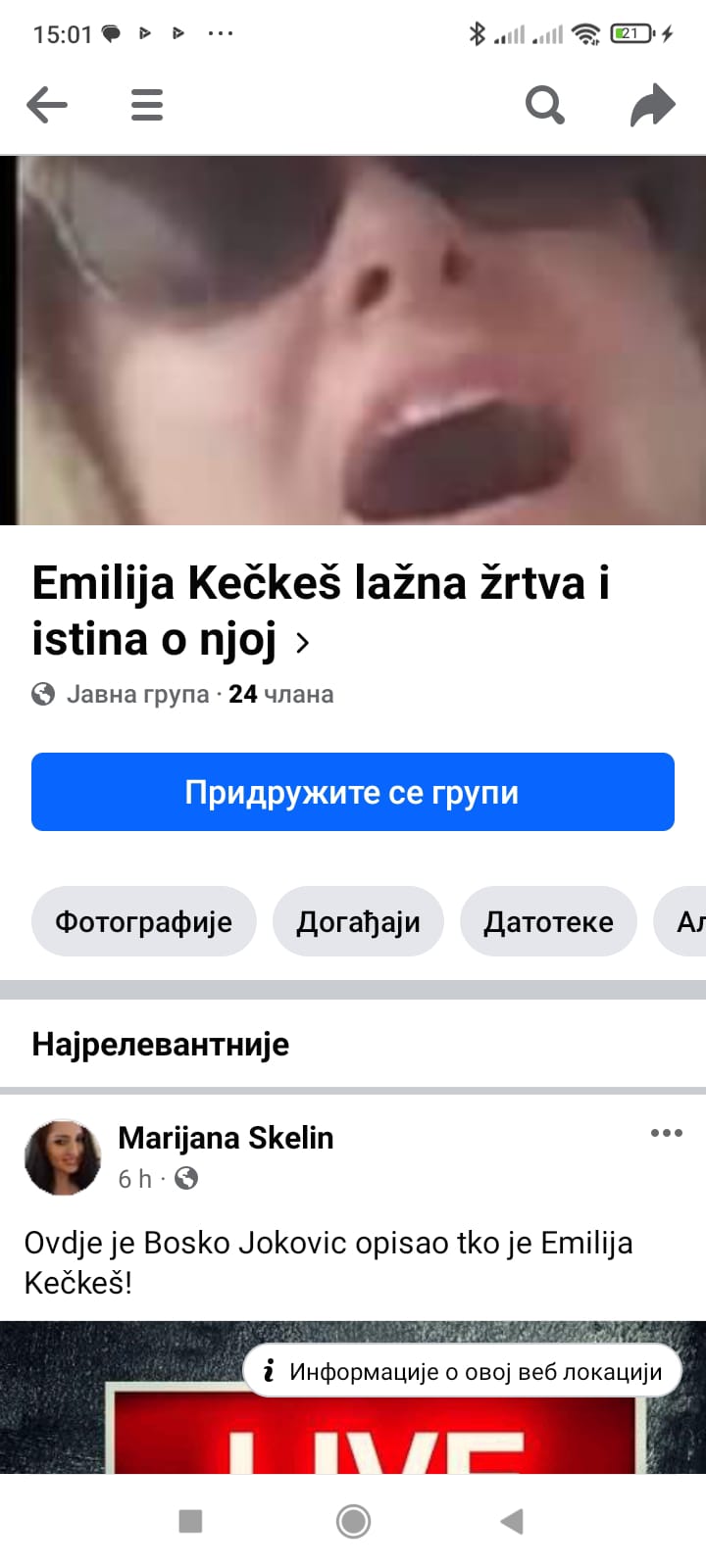Choose the Датотеке chip

(548, 921)
